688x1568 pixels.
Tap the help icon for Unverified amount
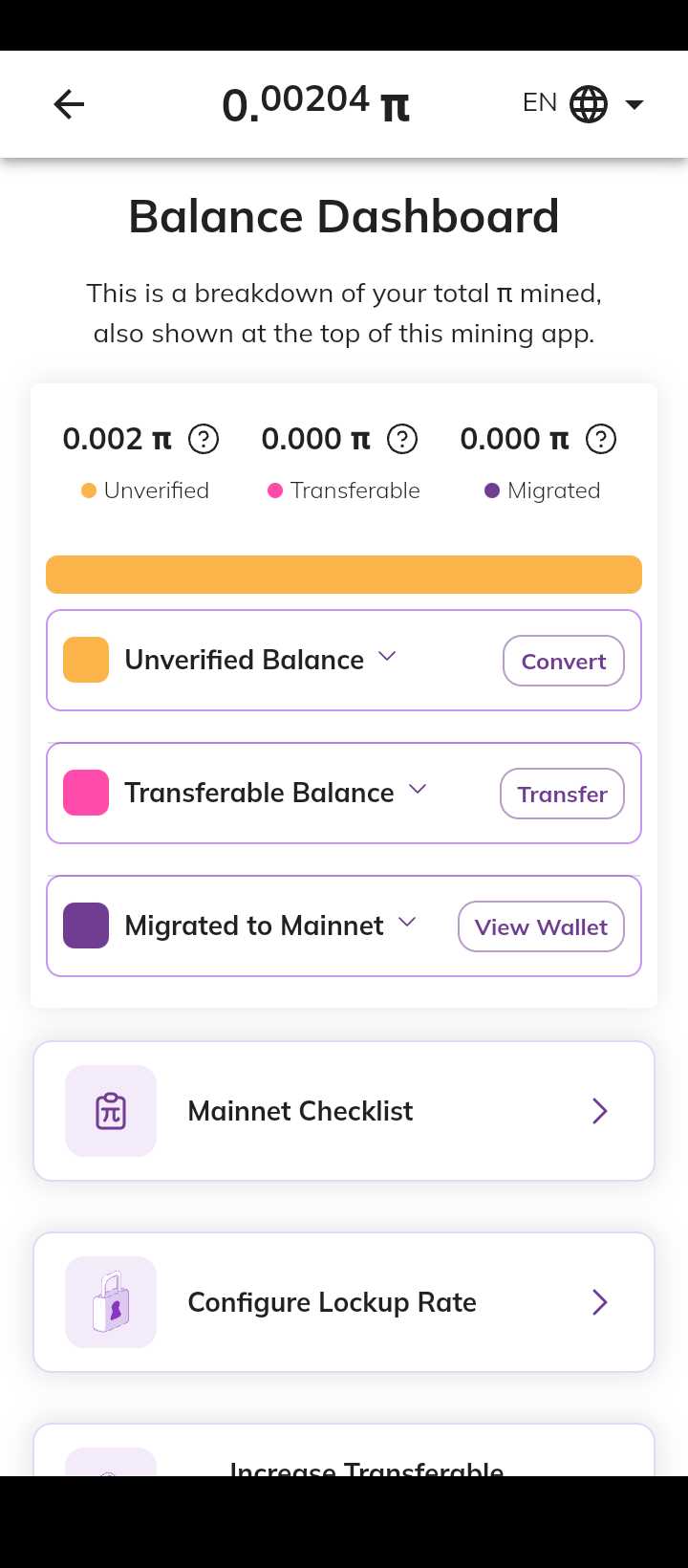pos(204,439)
